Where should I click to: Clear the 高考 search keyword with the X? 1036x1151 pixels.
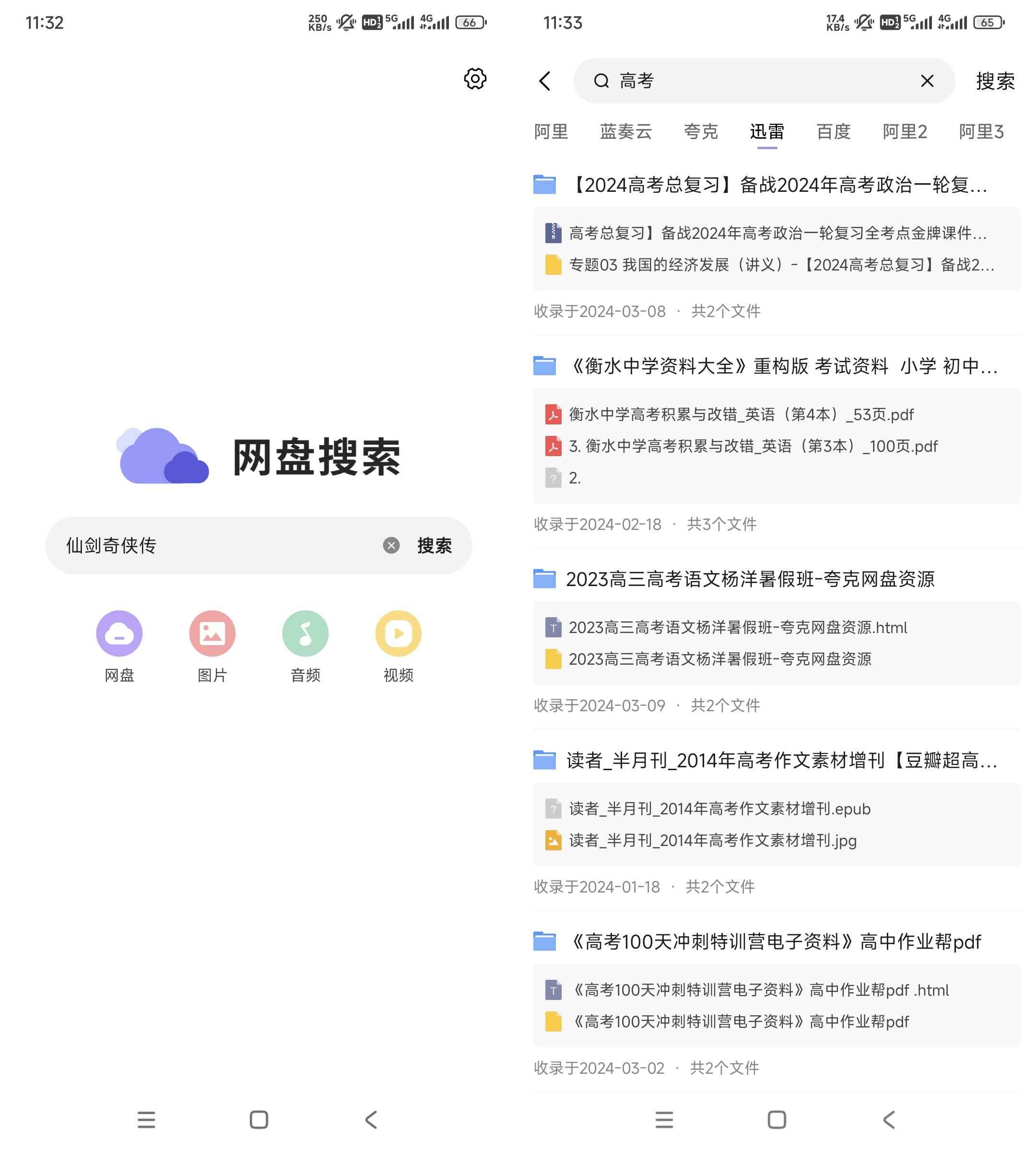[927, 81]
